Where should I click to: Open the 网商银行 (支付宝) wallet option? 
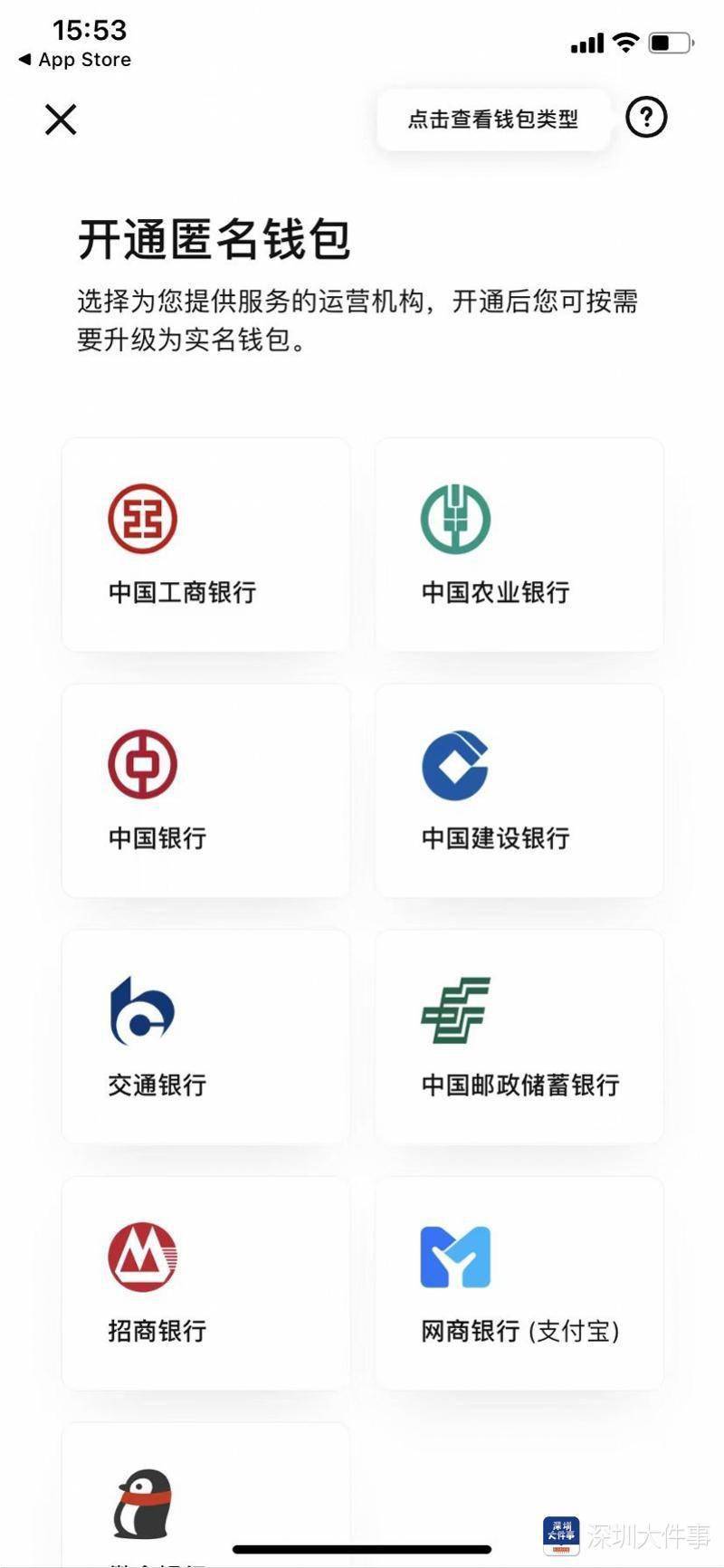(x=519, y=1281)
